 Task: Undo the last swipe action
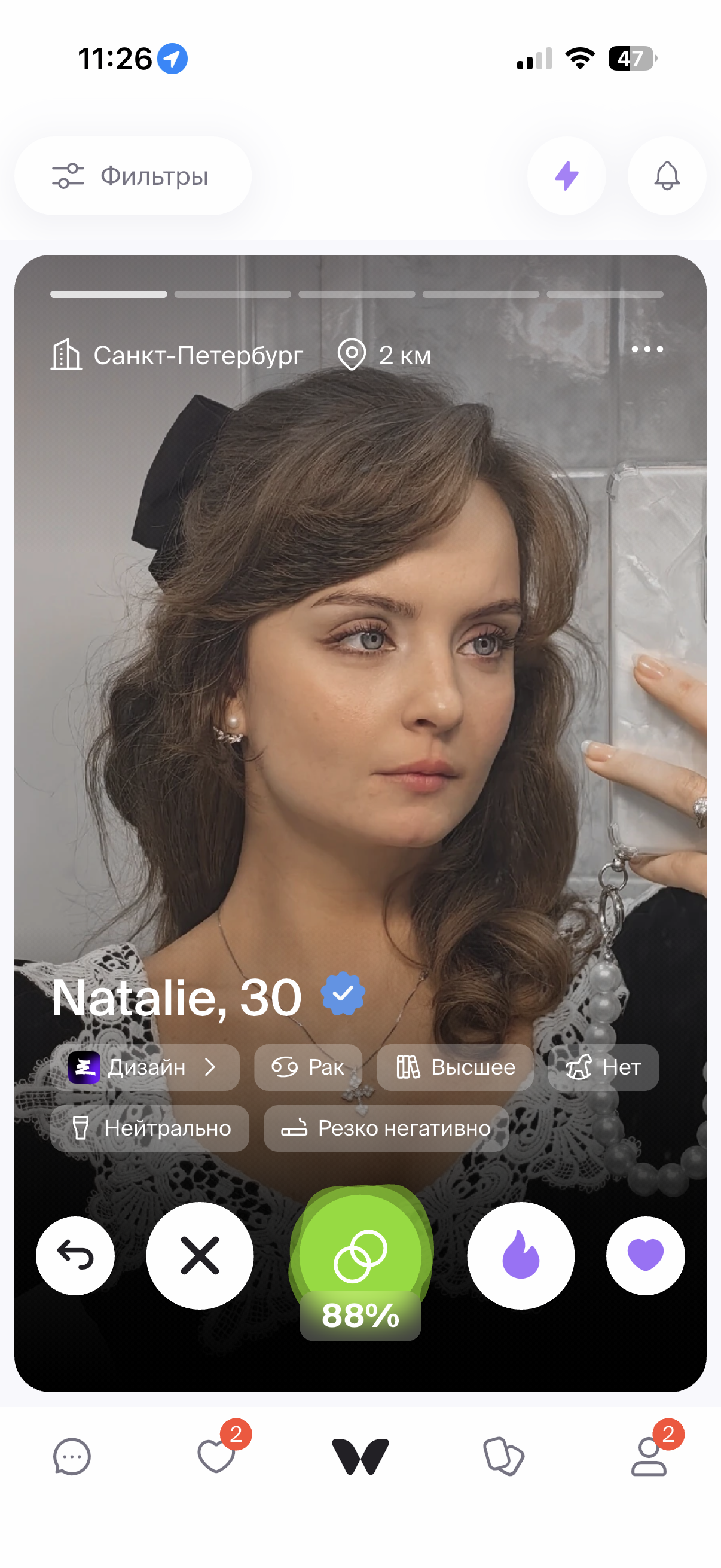[75, 1255]
